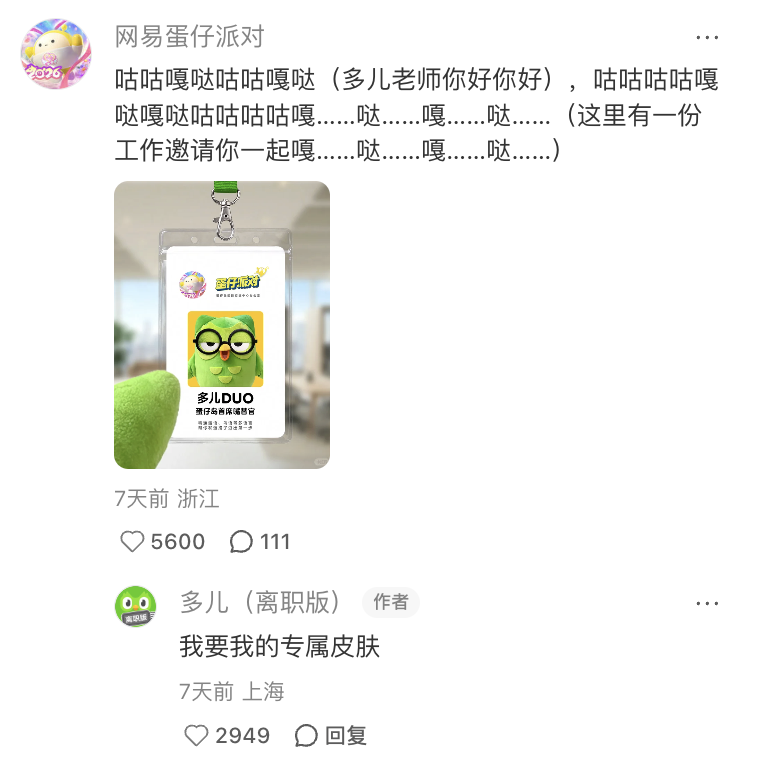Open the overflow menu on 多儿（离职版）'s reply
This screenshot has width=758, height=768.
coord(707,603)
